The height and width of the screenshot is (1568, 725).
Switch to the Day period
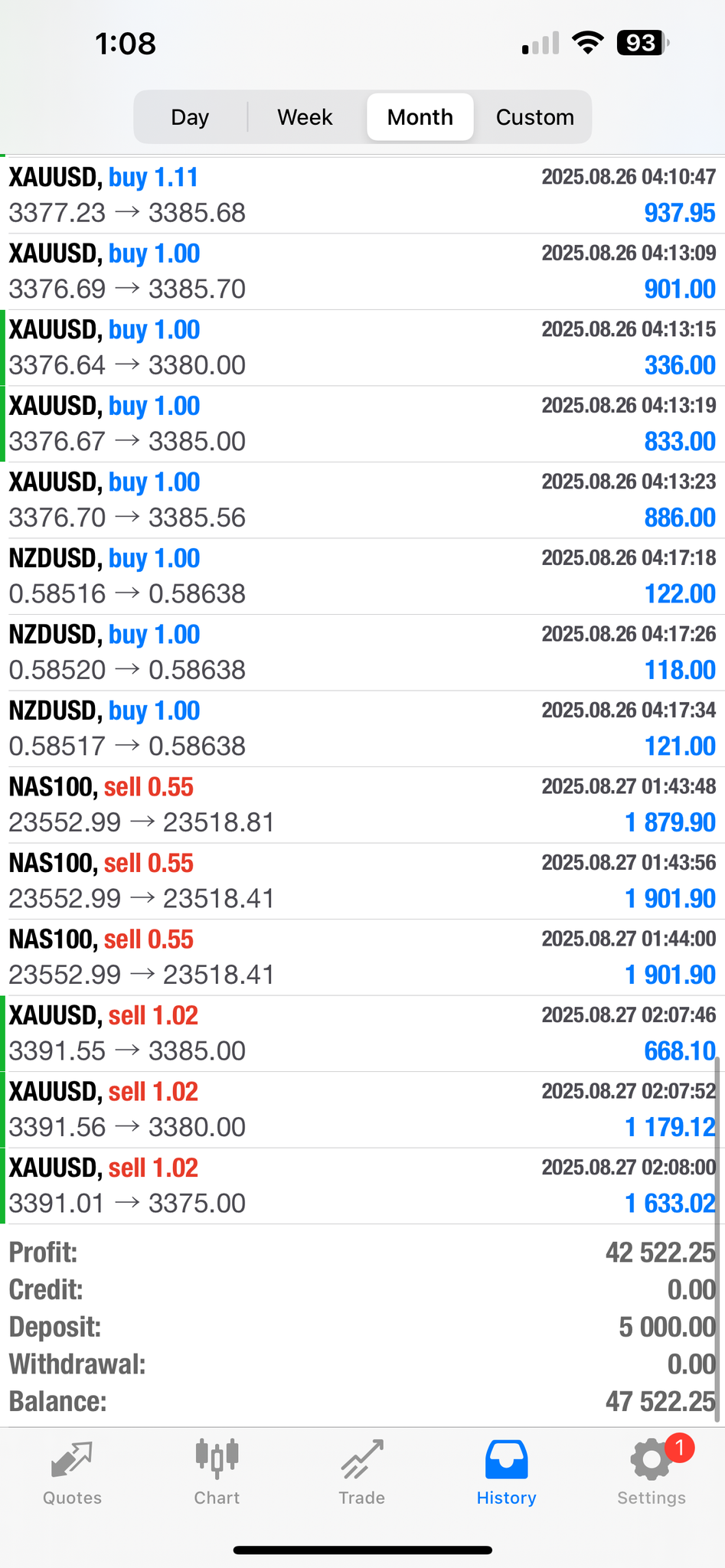coord(190,117)
